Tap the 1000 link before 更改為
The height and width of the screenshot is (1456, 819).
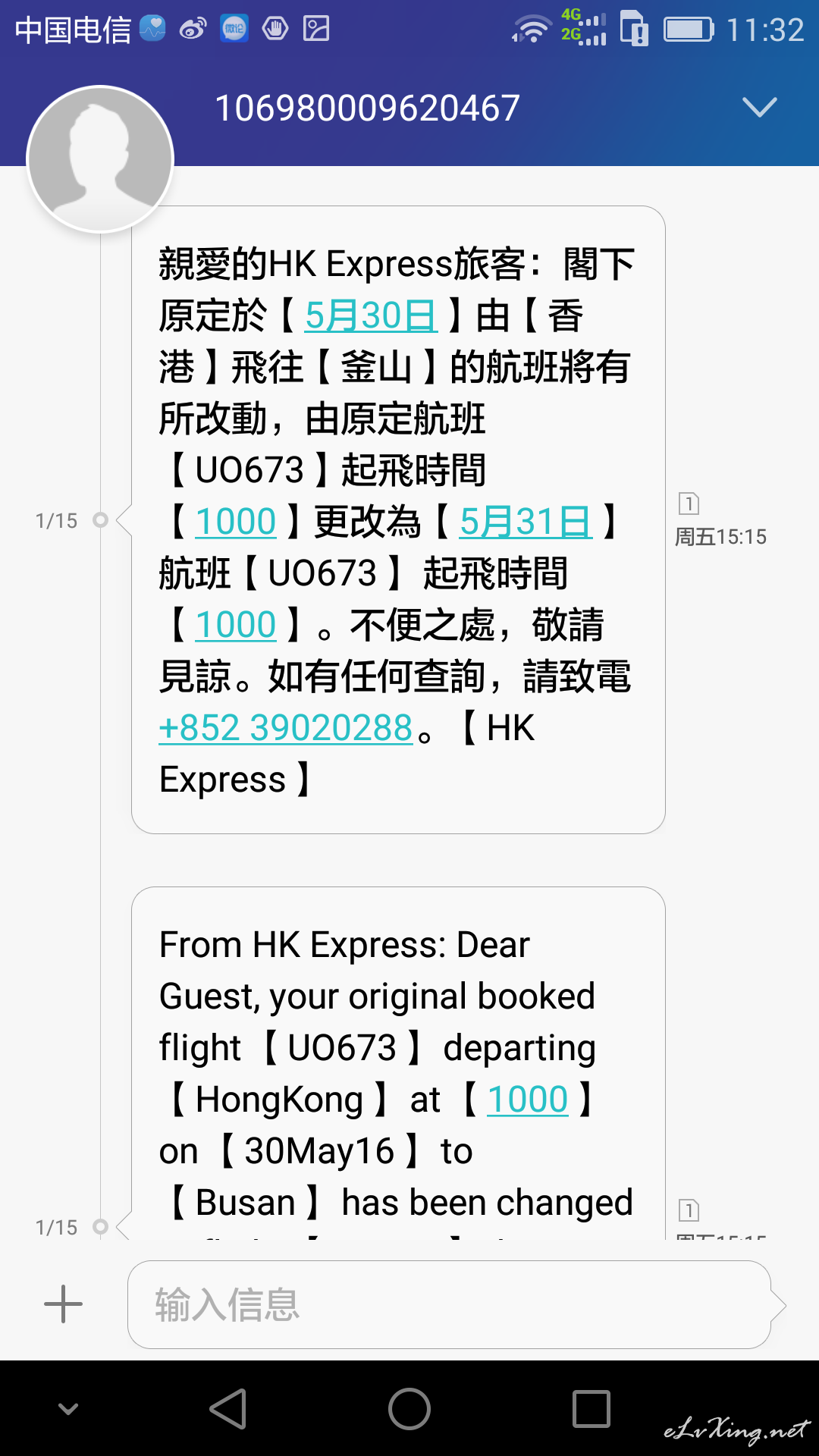pyautogui.click(x=235, y=522)
